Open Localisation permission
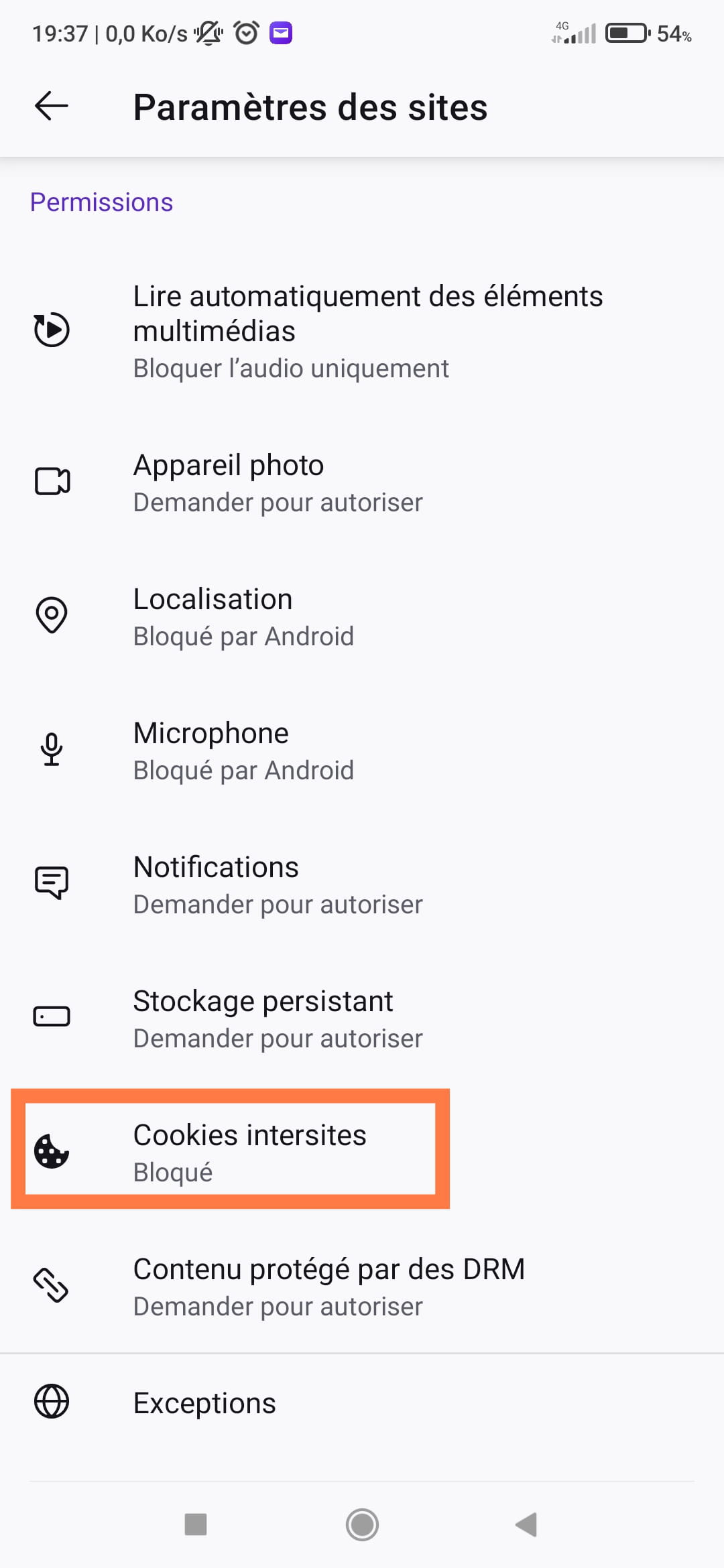This screenshot has width=724, height=1568. coord(362,616)
